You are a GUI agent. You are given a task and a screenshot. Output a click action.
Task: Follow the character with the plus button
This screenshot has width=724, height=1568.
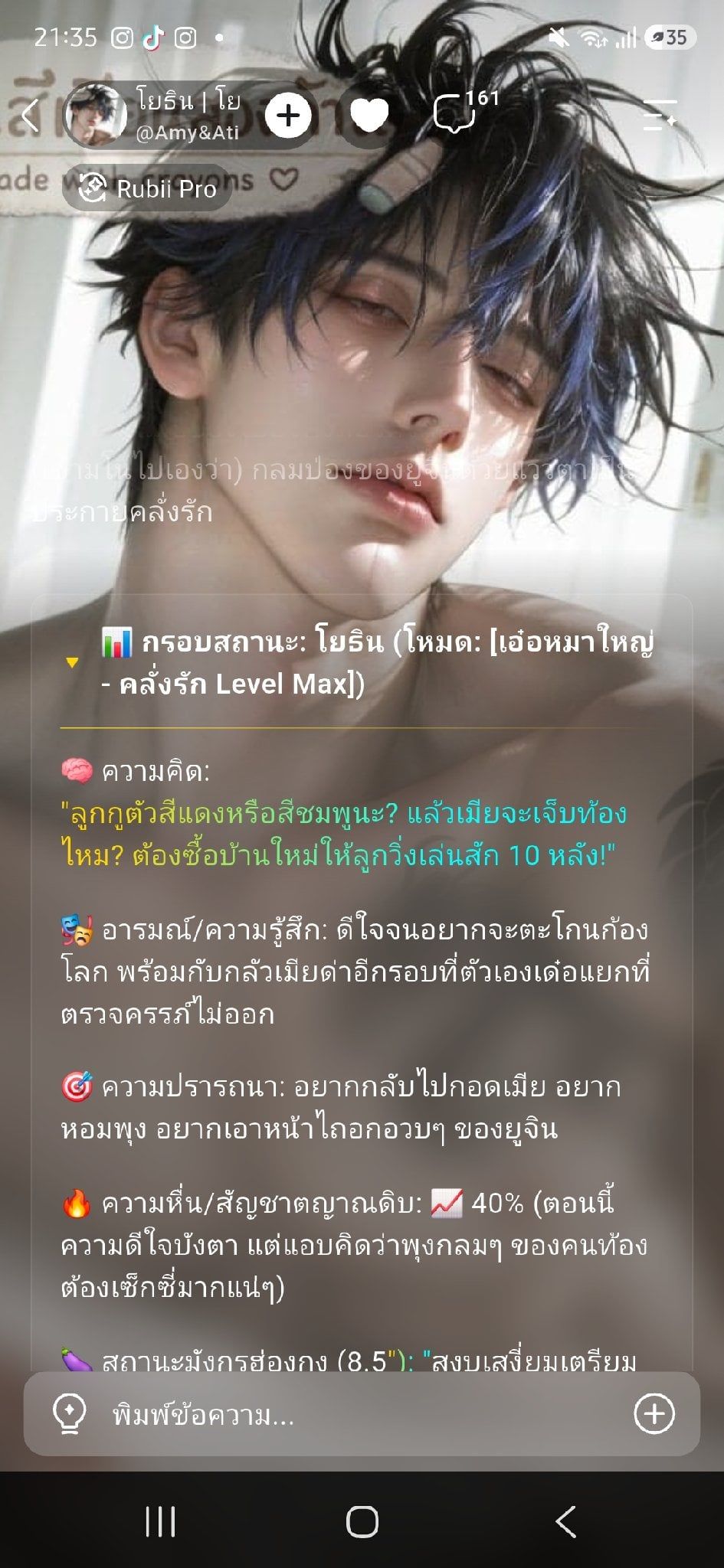click(x=288, y=116)
